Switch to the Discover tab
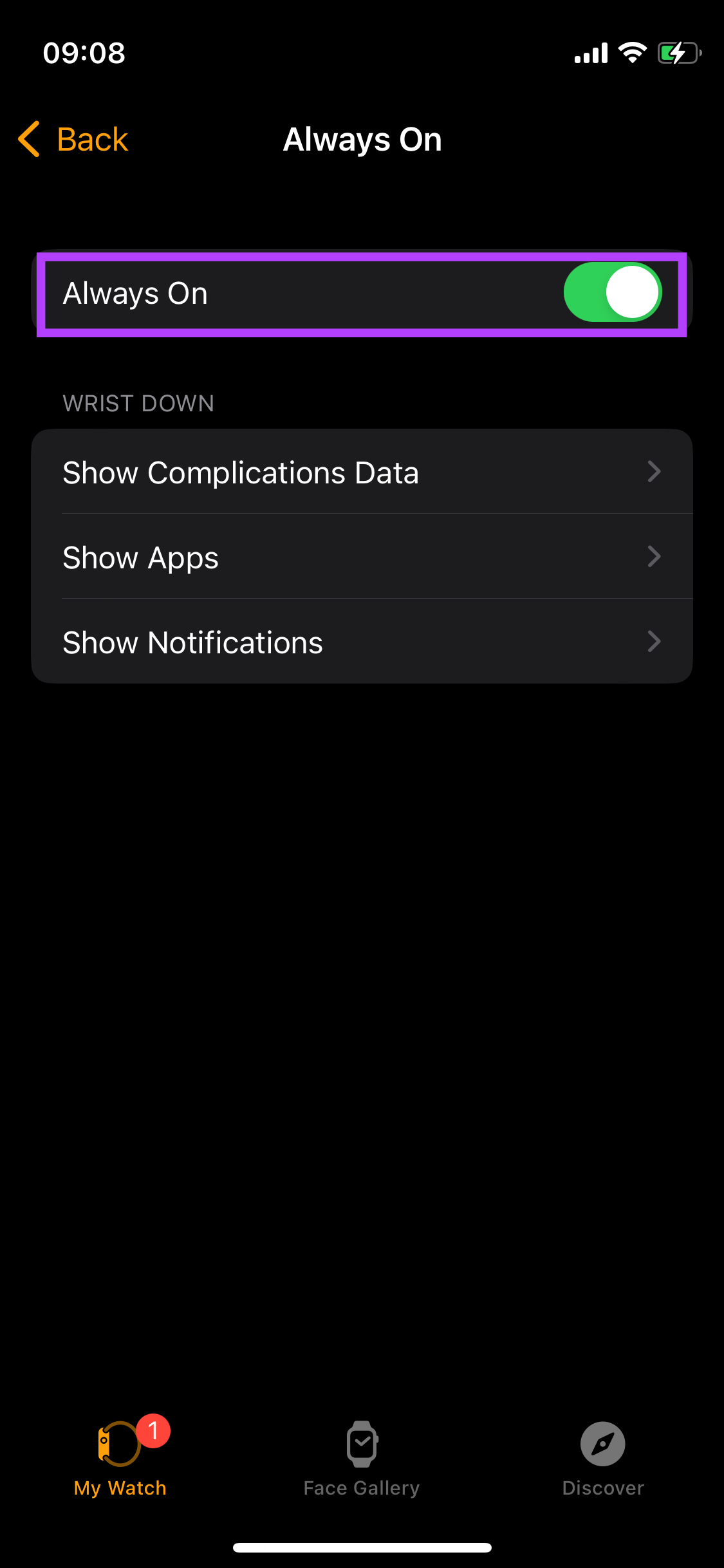Viewport: 724px width, 1568px height. click(603, 1459)
